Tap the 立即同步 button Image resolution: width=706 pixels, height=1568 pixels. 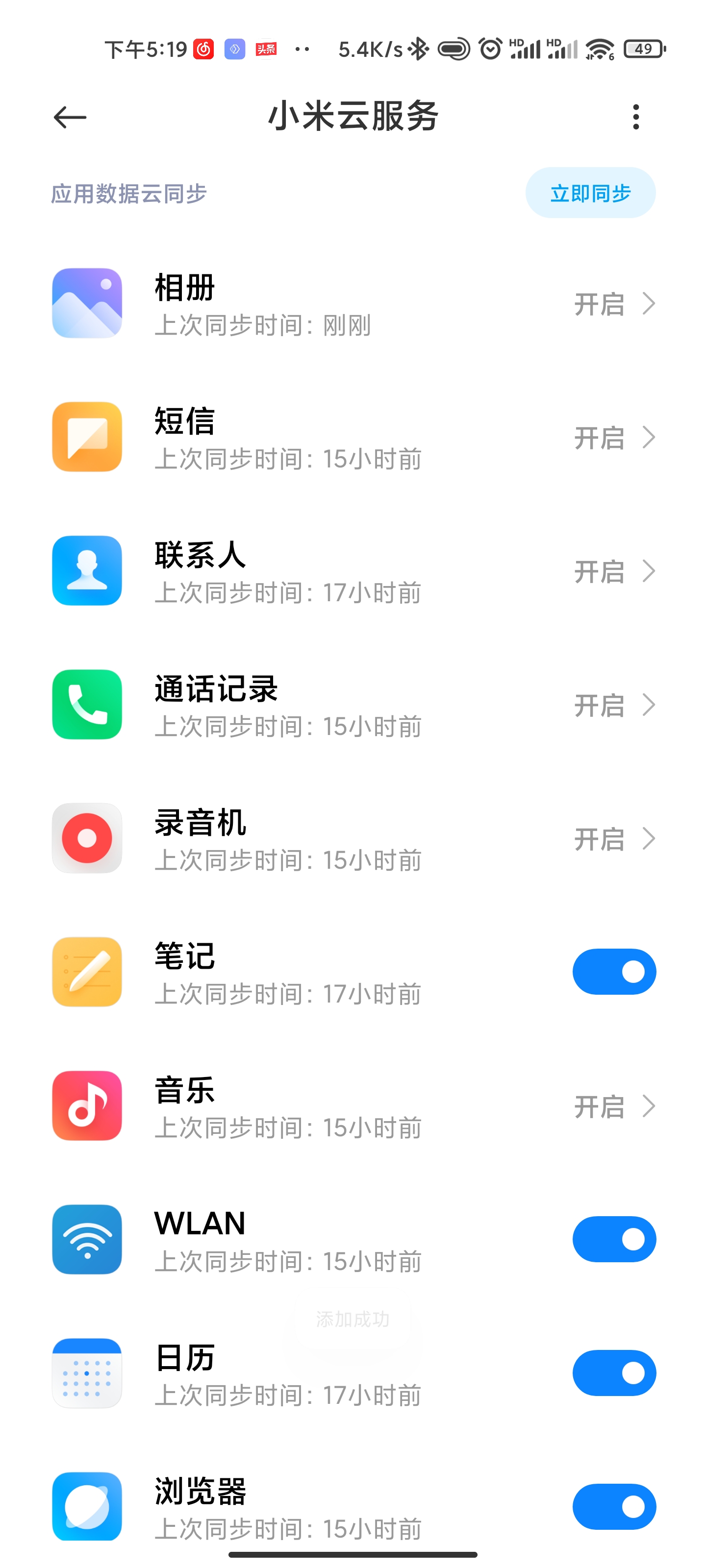(x=590, y=193)
